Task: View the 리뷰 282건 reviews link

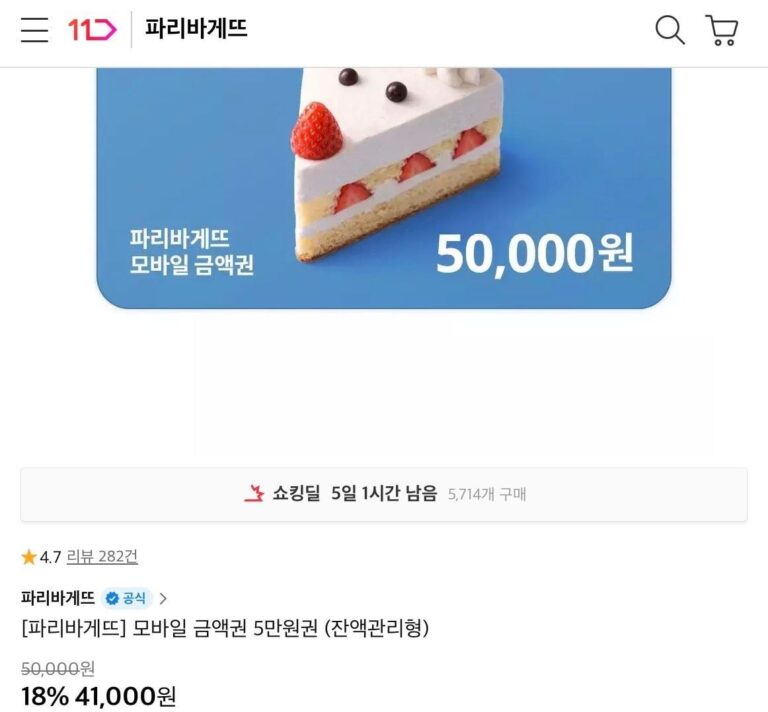Action: (102, 557)
